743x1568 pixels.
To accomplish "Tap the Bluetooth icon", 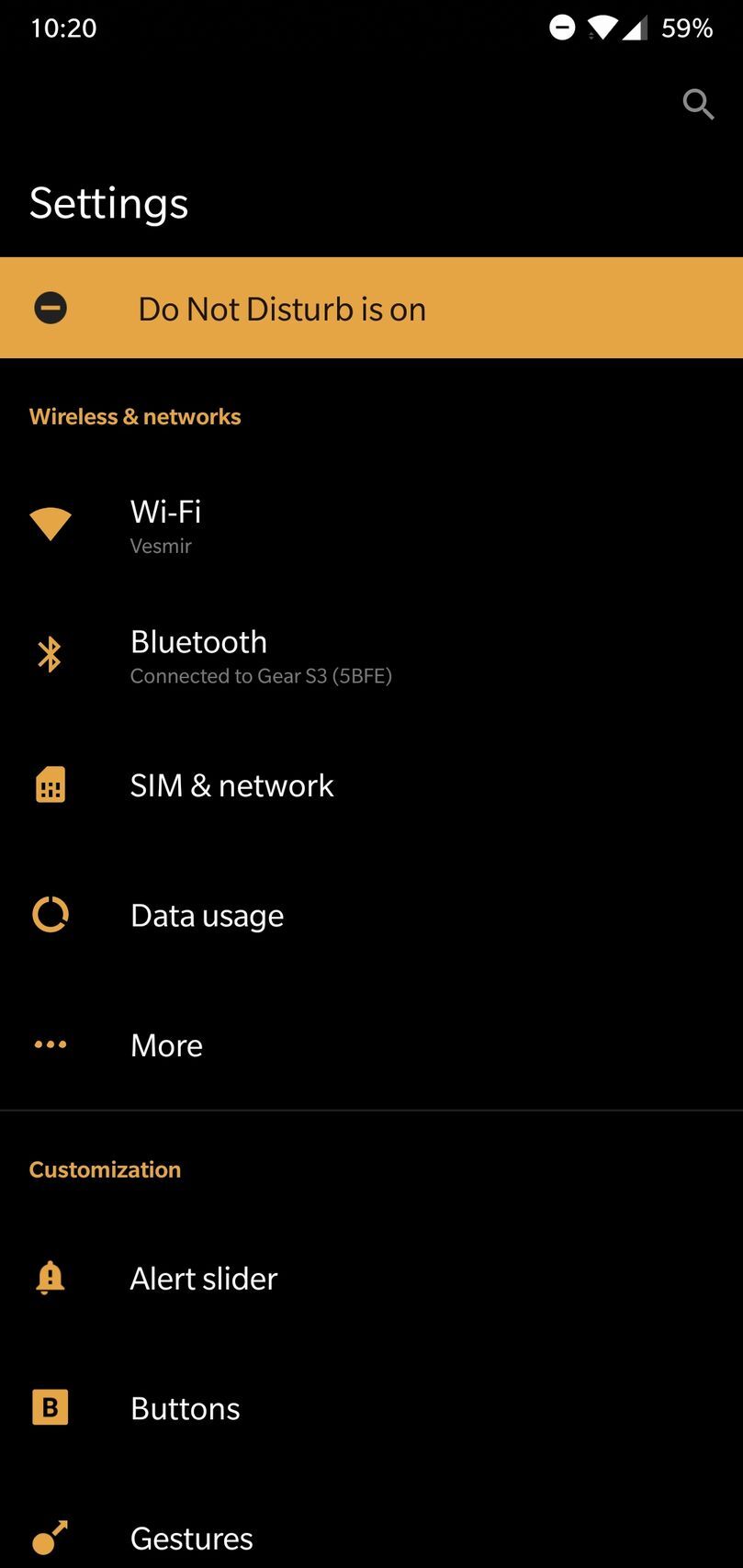I will point(50,654).
